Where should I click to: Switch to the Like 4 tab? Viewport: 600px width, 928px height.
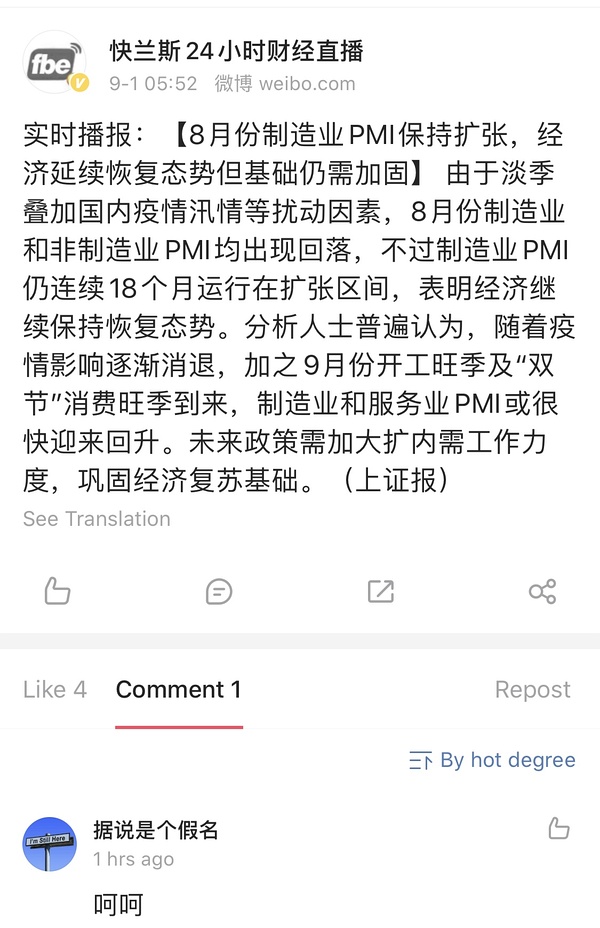click(55, 690)
